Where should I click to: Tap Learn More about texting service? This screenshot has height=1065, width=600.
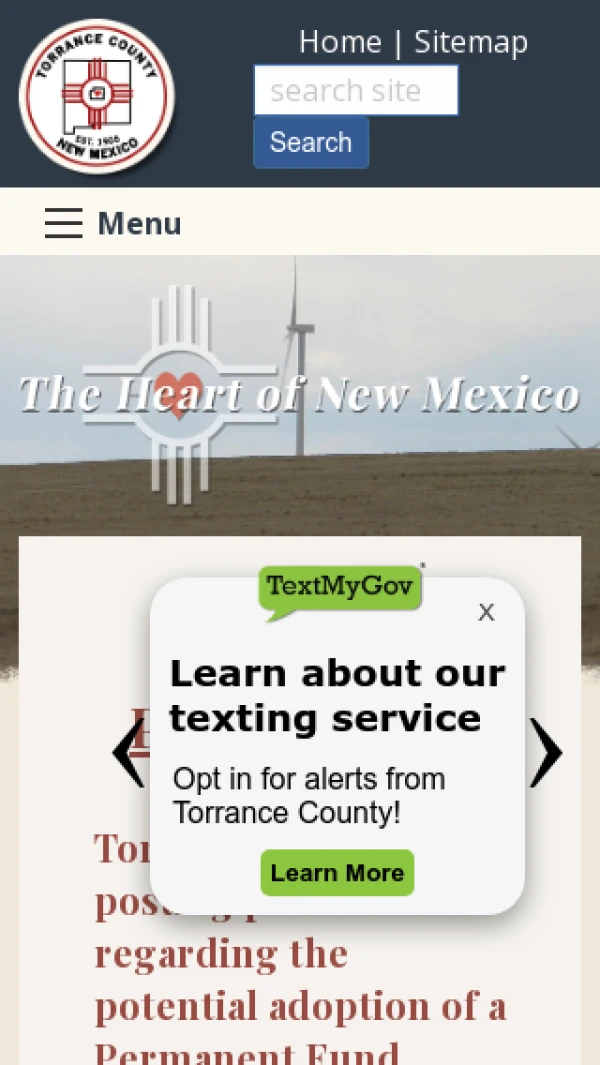(337, 872)
